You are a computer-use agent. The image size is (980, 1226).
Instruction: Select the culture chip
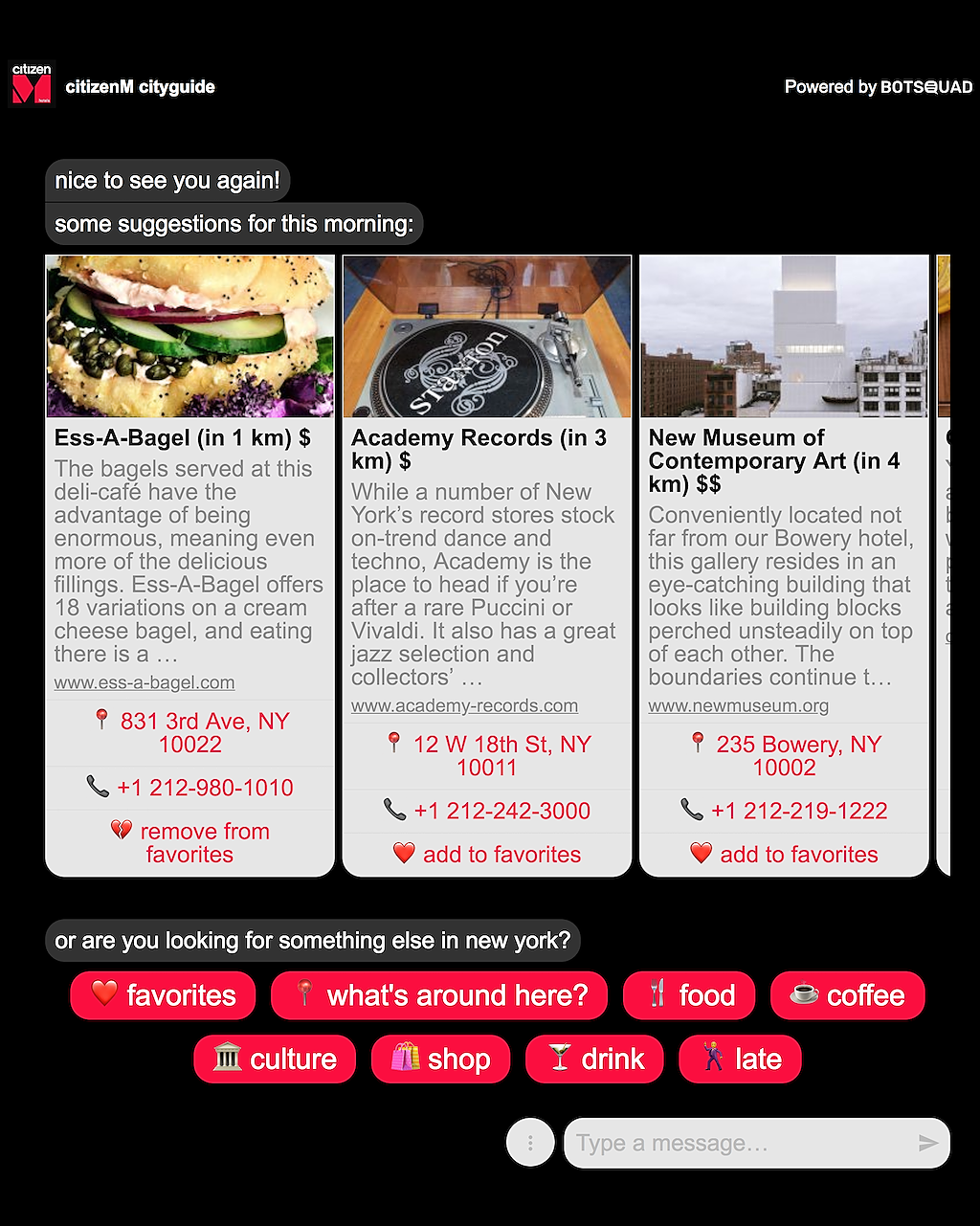(275, 1059)
